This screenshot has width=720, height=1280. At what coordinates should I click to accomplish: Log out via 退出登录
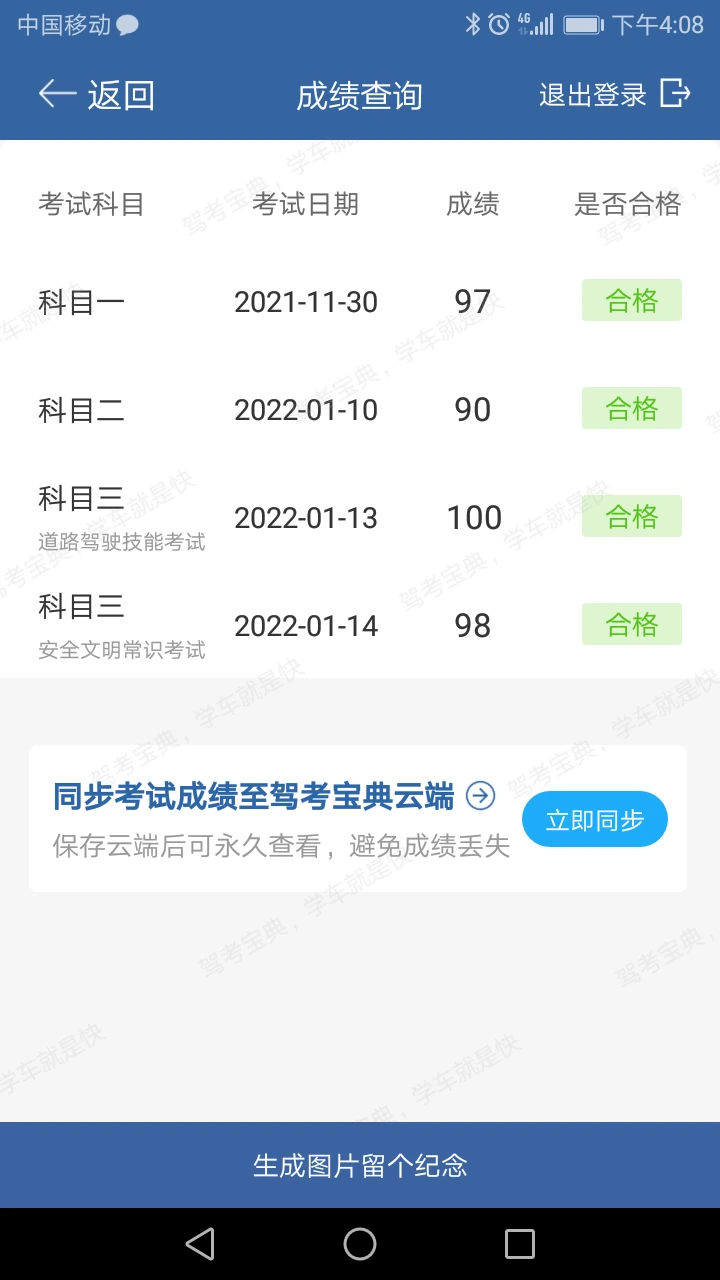pyautogui.click(x=615, y=94)
